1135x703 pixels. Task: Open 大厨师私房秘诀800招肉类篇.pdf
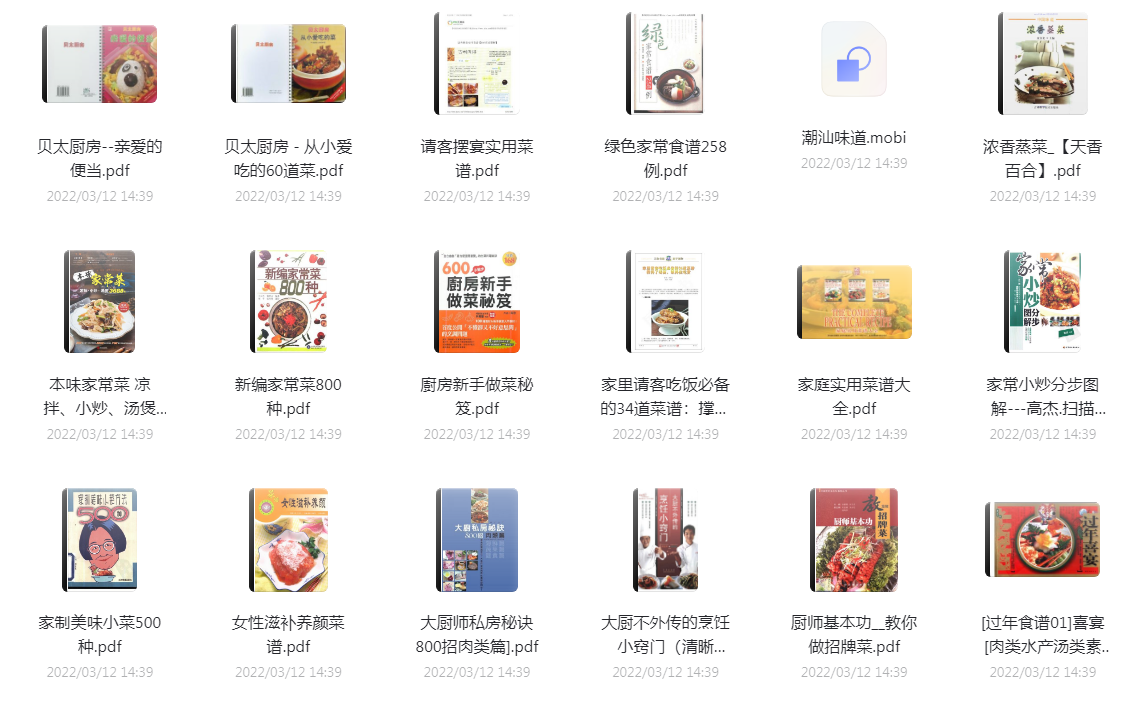tap(477, 540)
